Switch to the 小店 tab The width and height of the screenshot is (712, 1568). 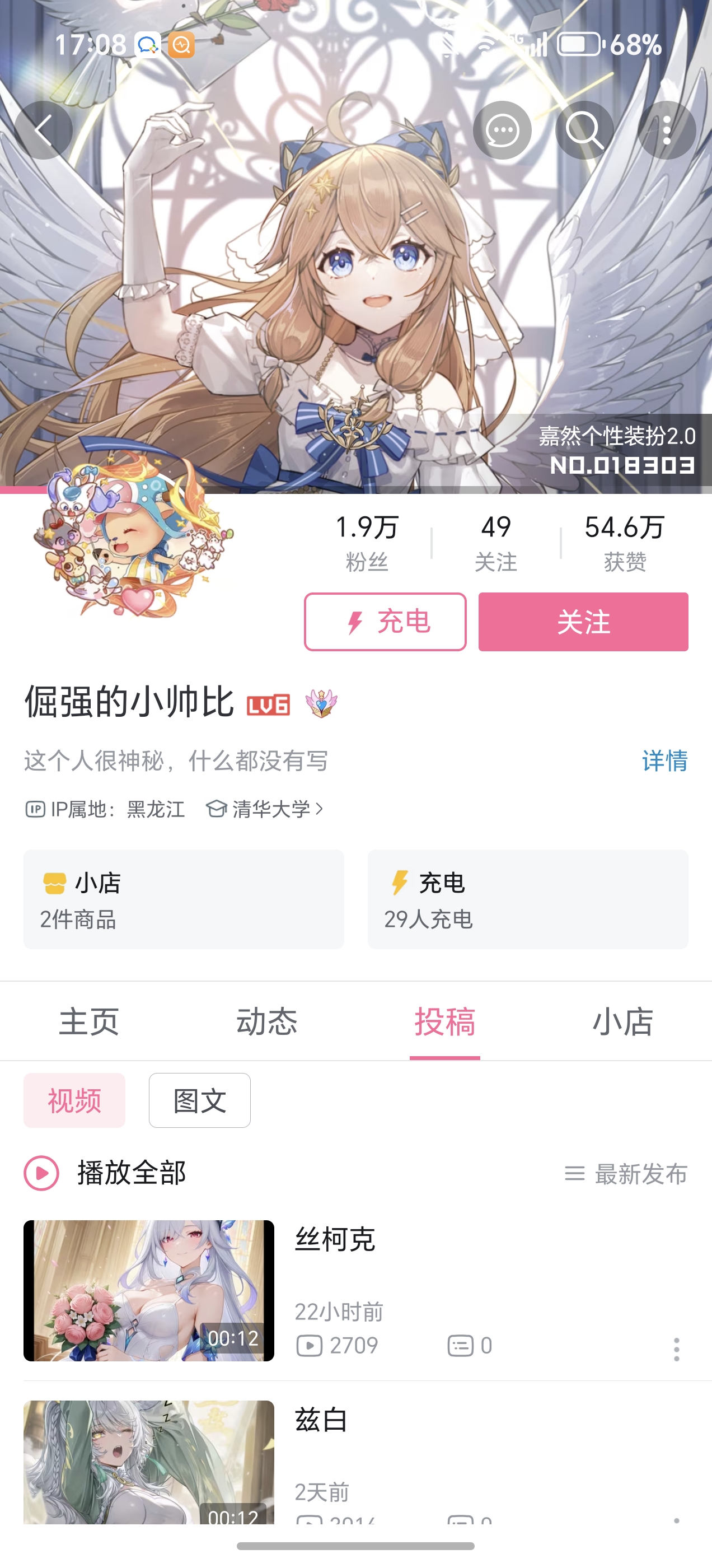click(622, 1021)
